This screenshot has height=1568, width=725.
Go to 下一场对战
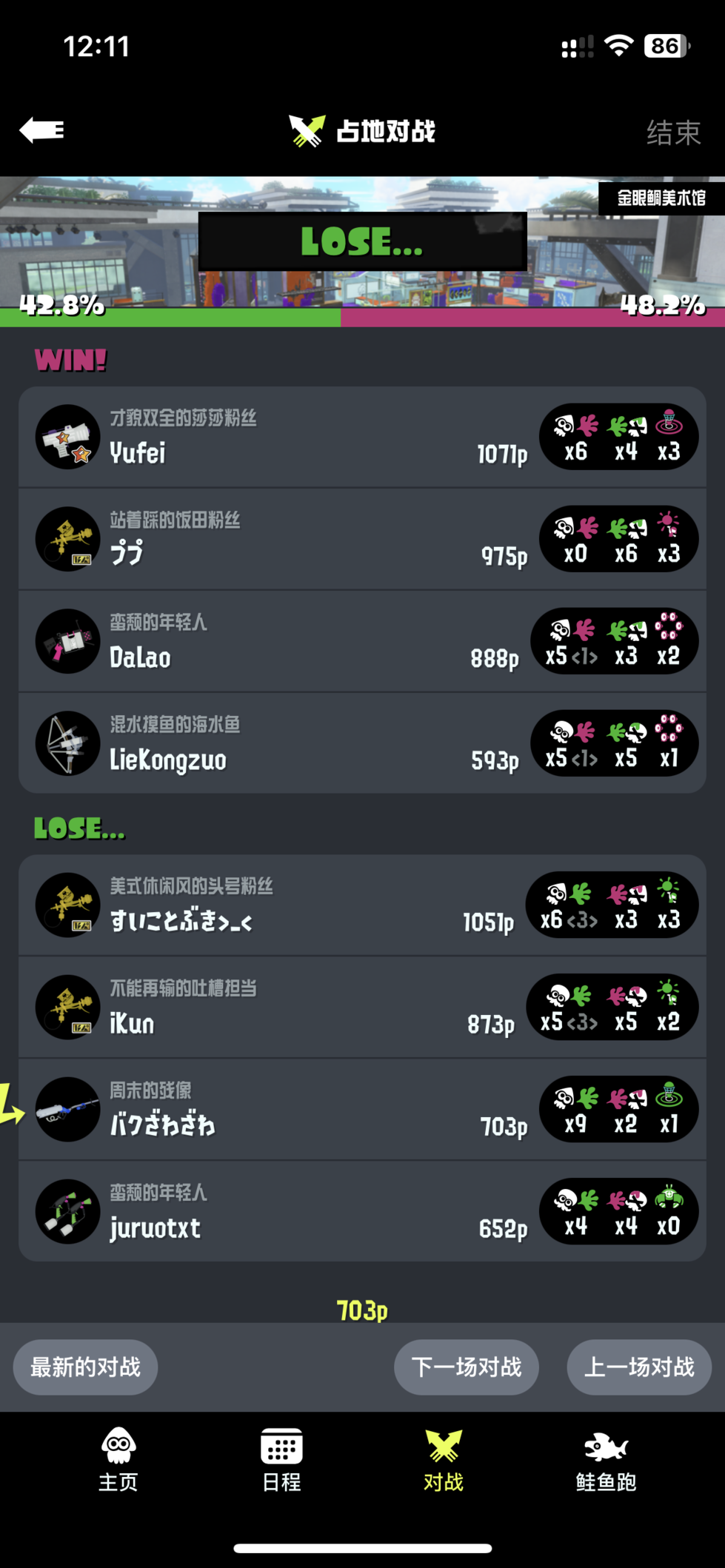point(466,1367)
